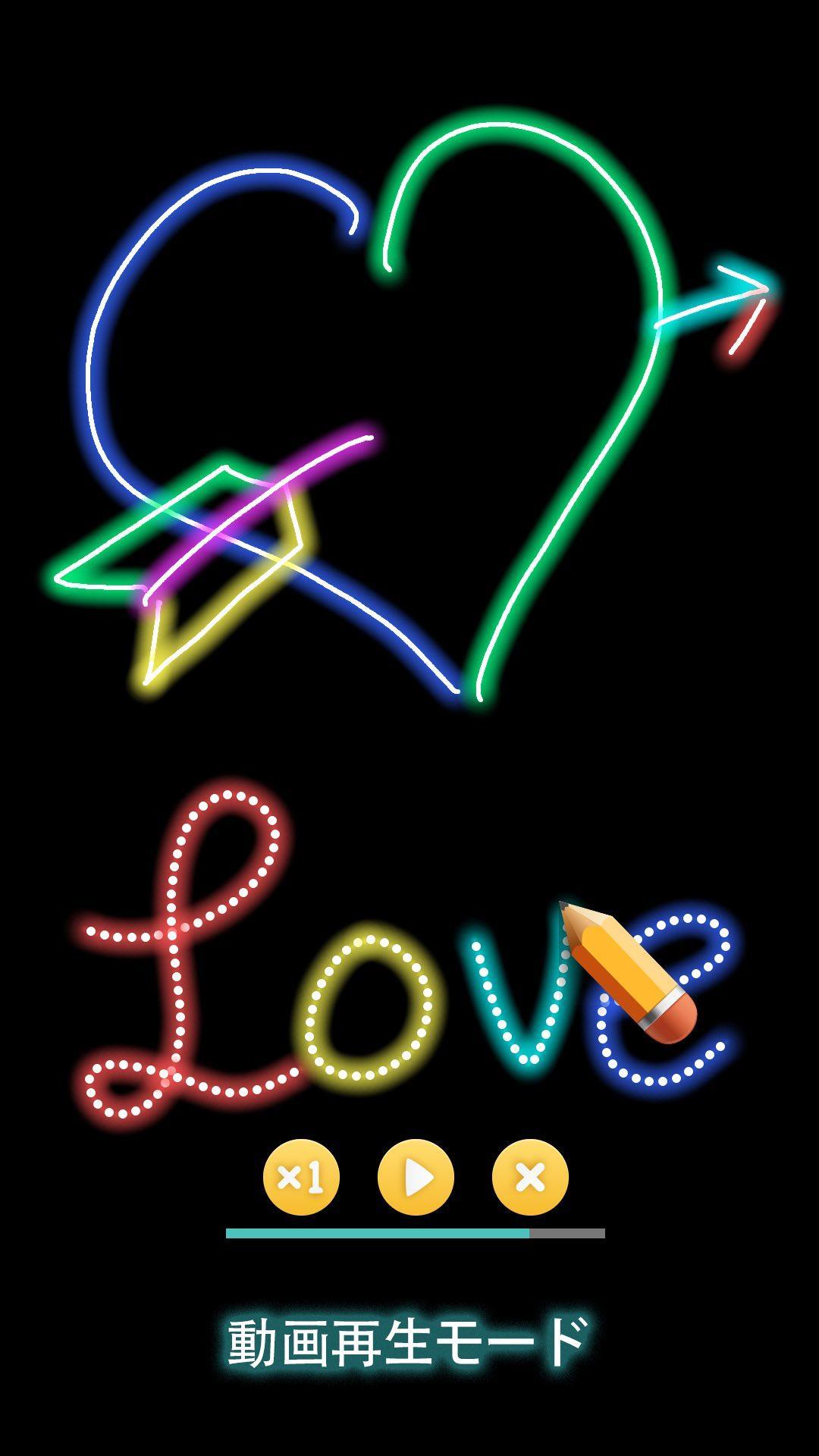Screen dimensions: 819x1456
Task: Play the drawing replay video
Action: point(416,1178)
